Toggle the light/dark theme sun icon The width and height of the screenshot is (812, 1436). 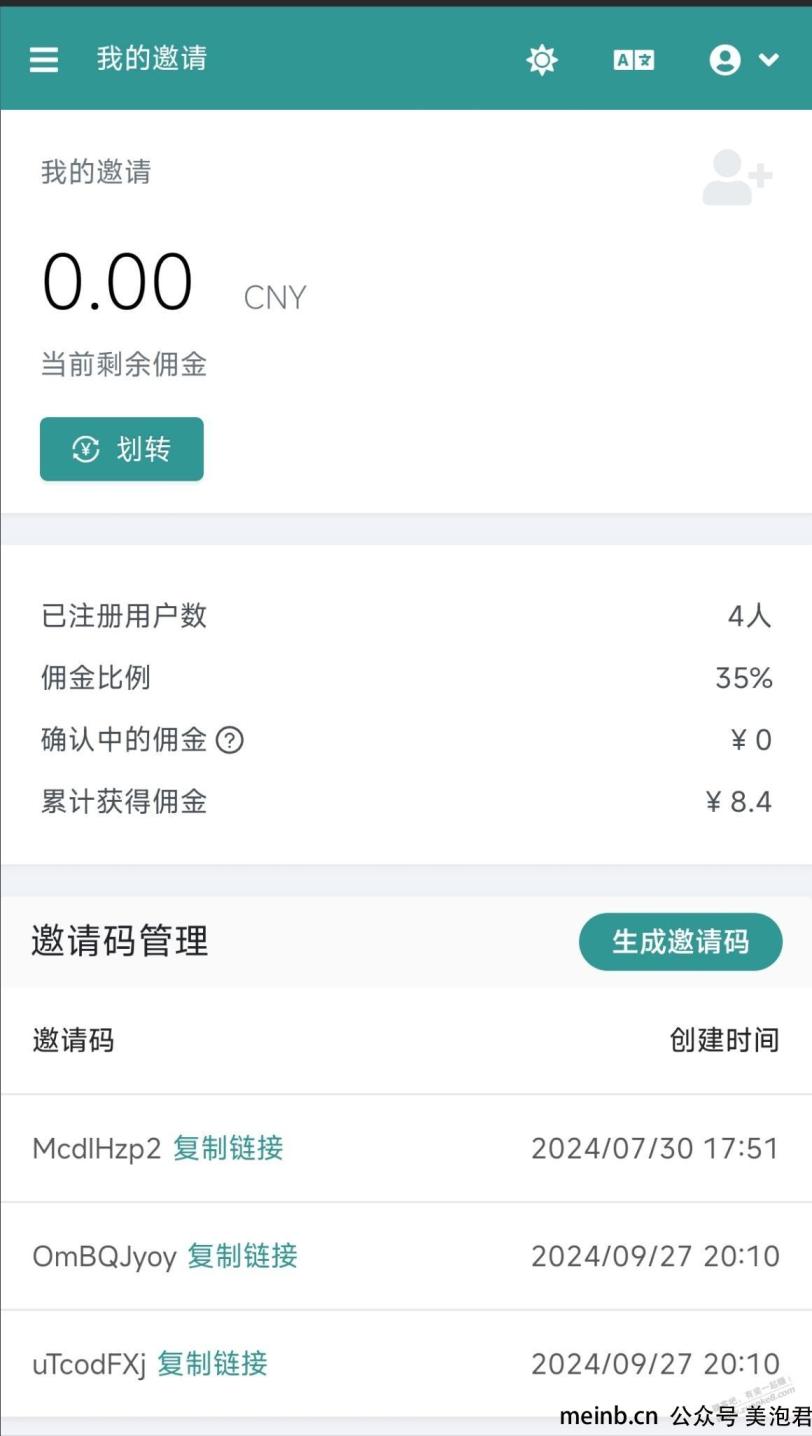[542, 60]
